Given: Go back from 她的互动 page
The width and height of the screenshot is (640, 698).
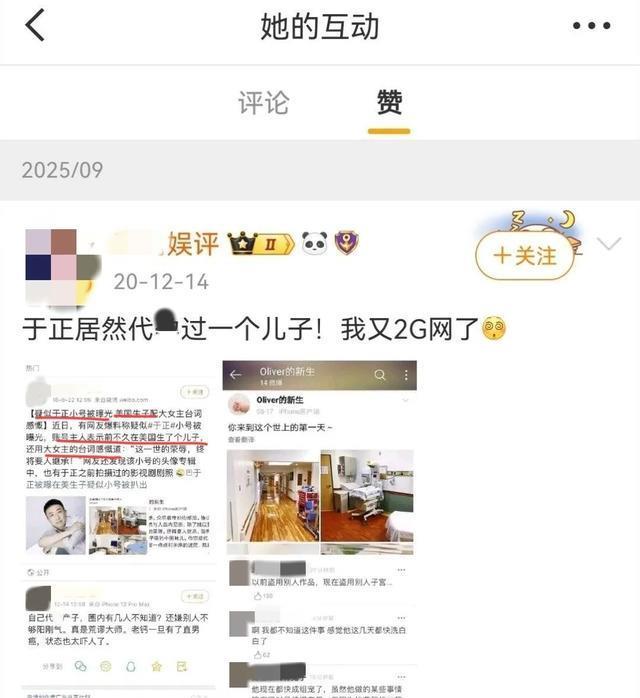Looking at the screenshot, I should coord(36,26).
